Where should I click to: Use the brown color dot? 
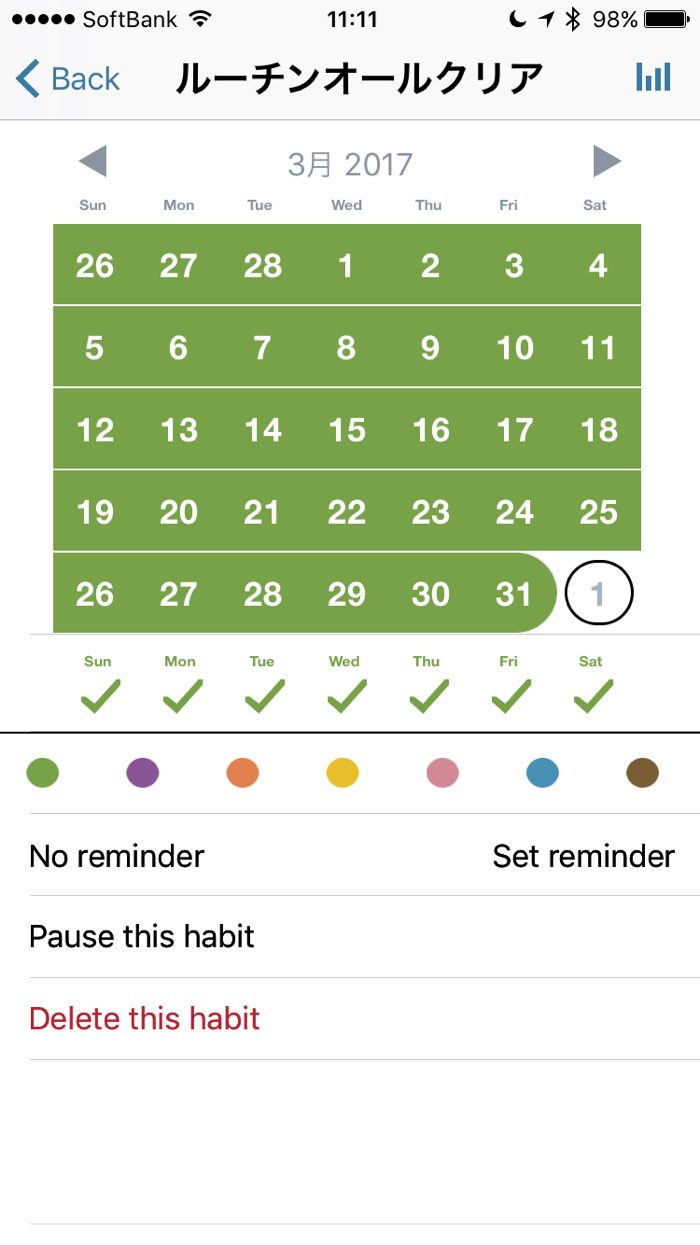point(642,773)
